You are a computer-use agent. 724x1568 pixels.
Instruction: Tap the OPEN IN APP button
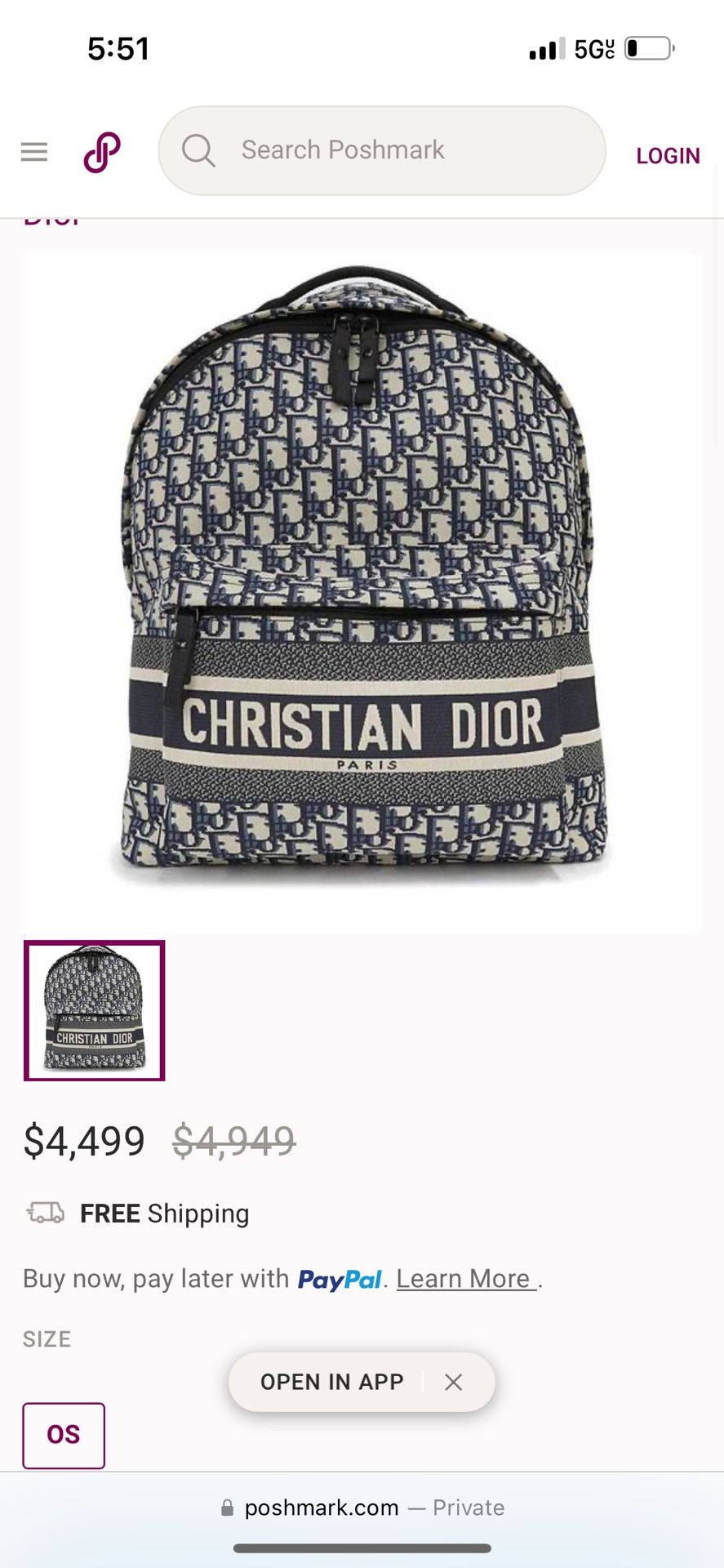(x=331, y=1382)
